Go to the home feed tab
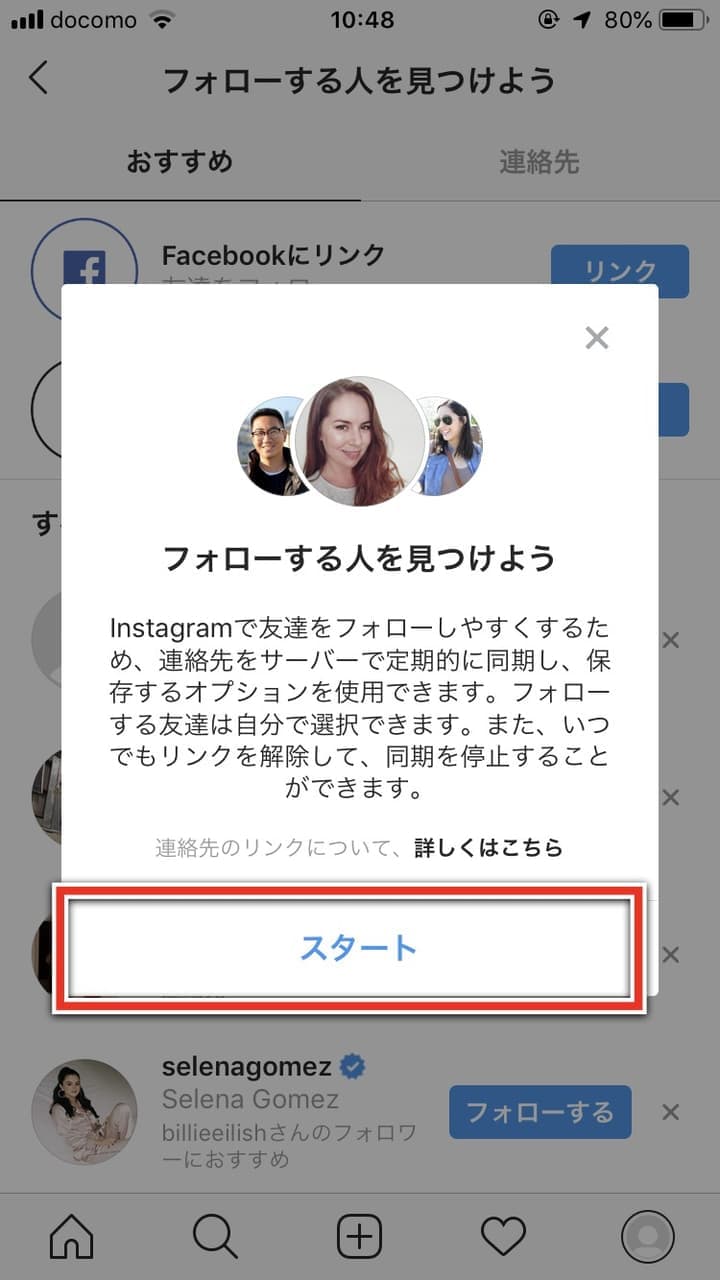This screenshot has width=720, height=1280. tap(72, 1238)
